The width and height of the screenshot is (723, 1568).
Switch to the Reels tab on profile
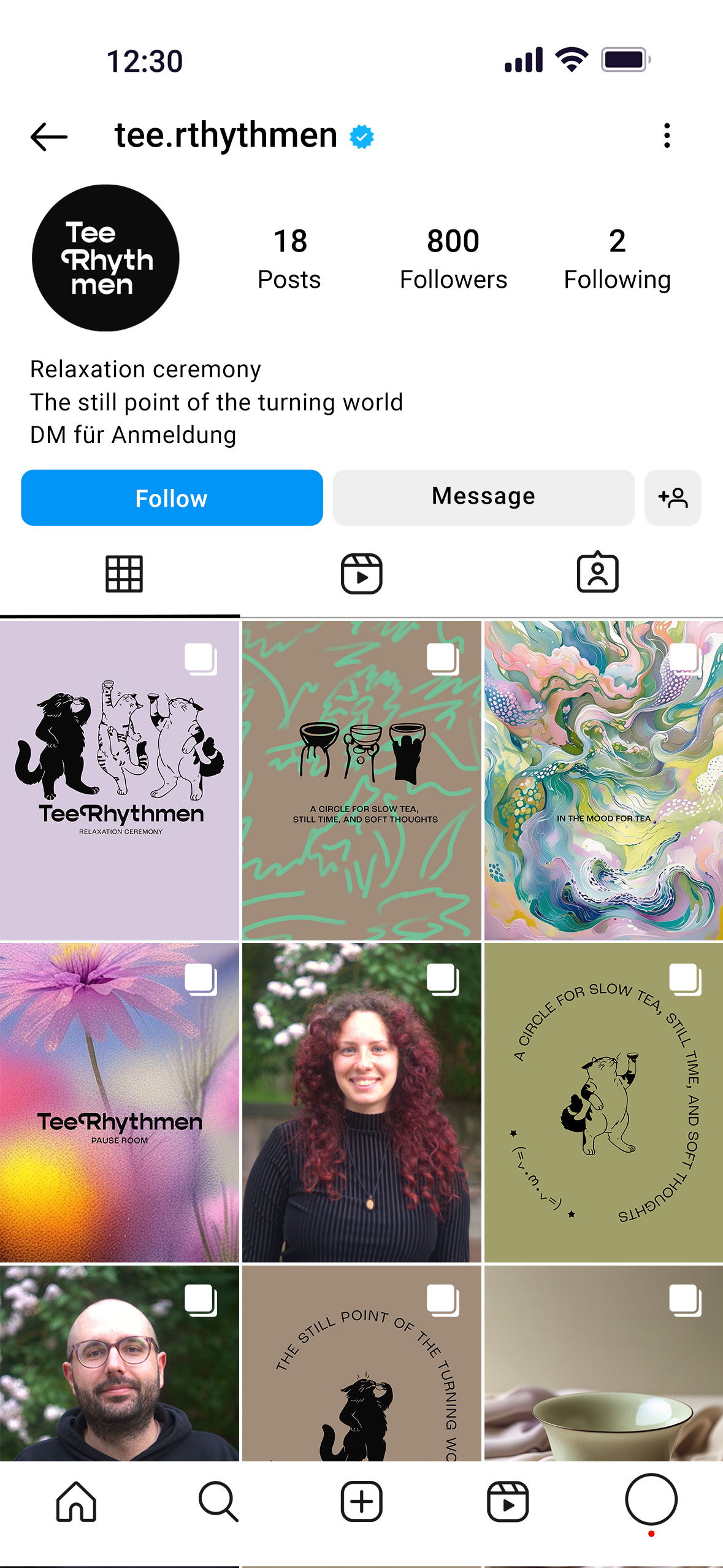pyautogui.click(x=361, y=574)
